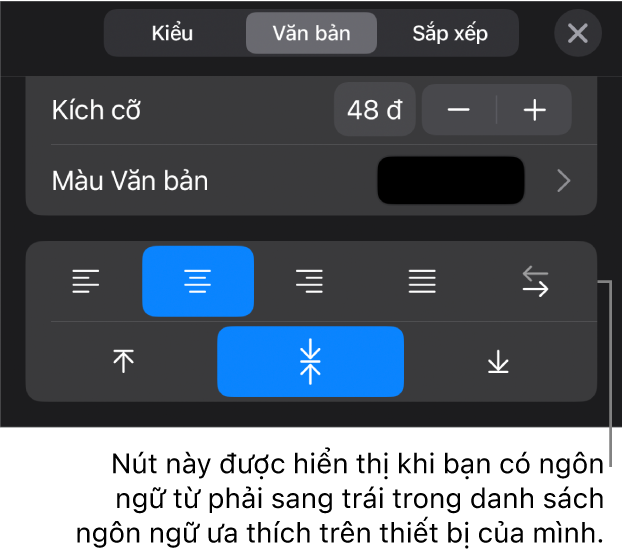The height and width of the screenshot is (559, 622).
Task: Align text to the bottom vertically
Action: (x=497, y=362)
